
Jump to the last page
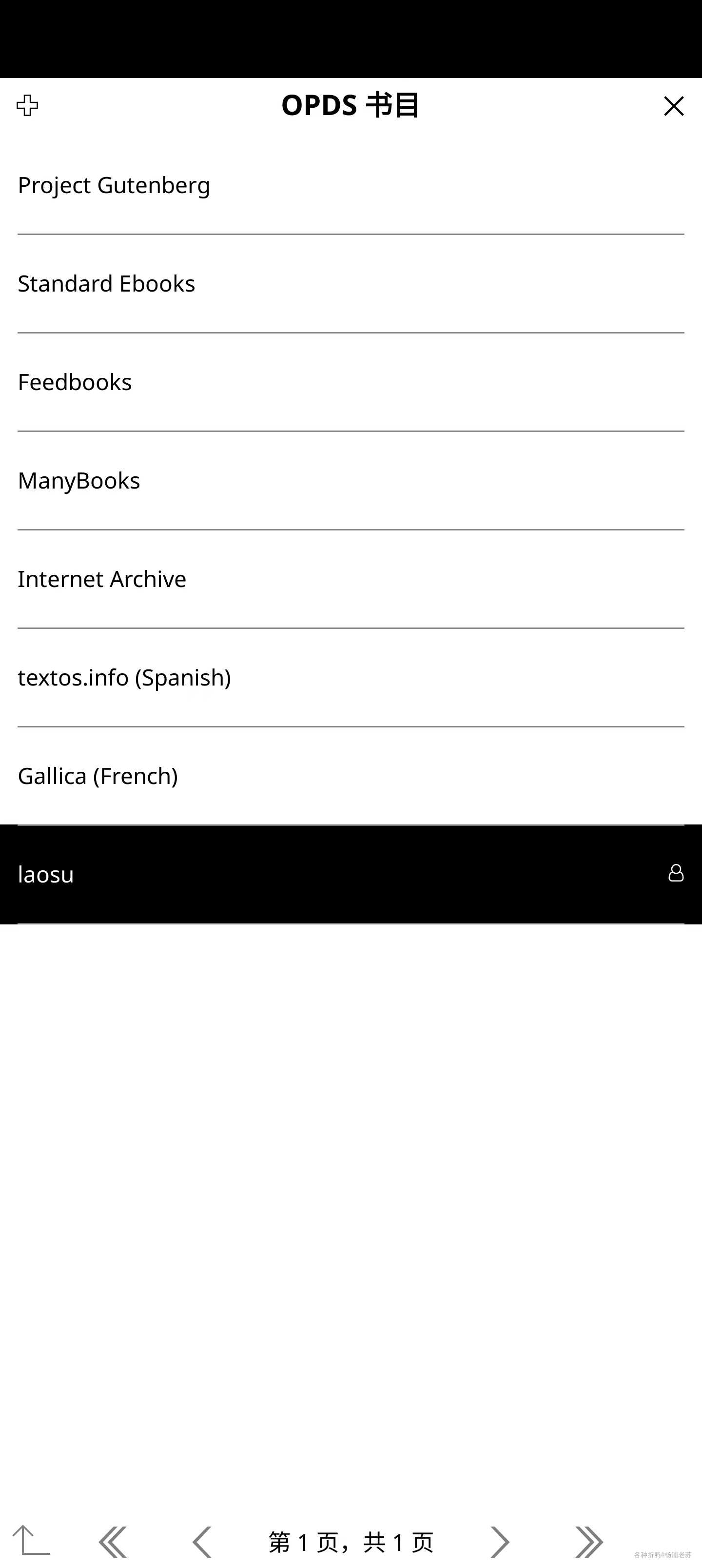pyautogui.click(x=589, y=1542)
